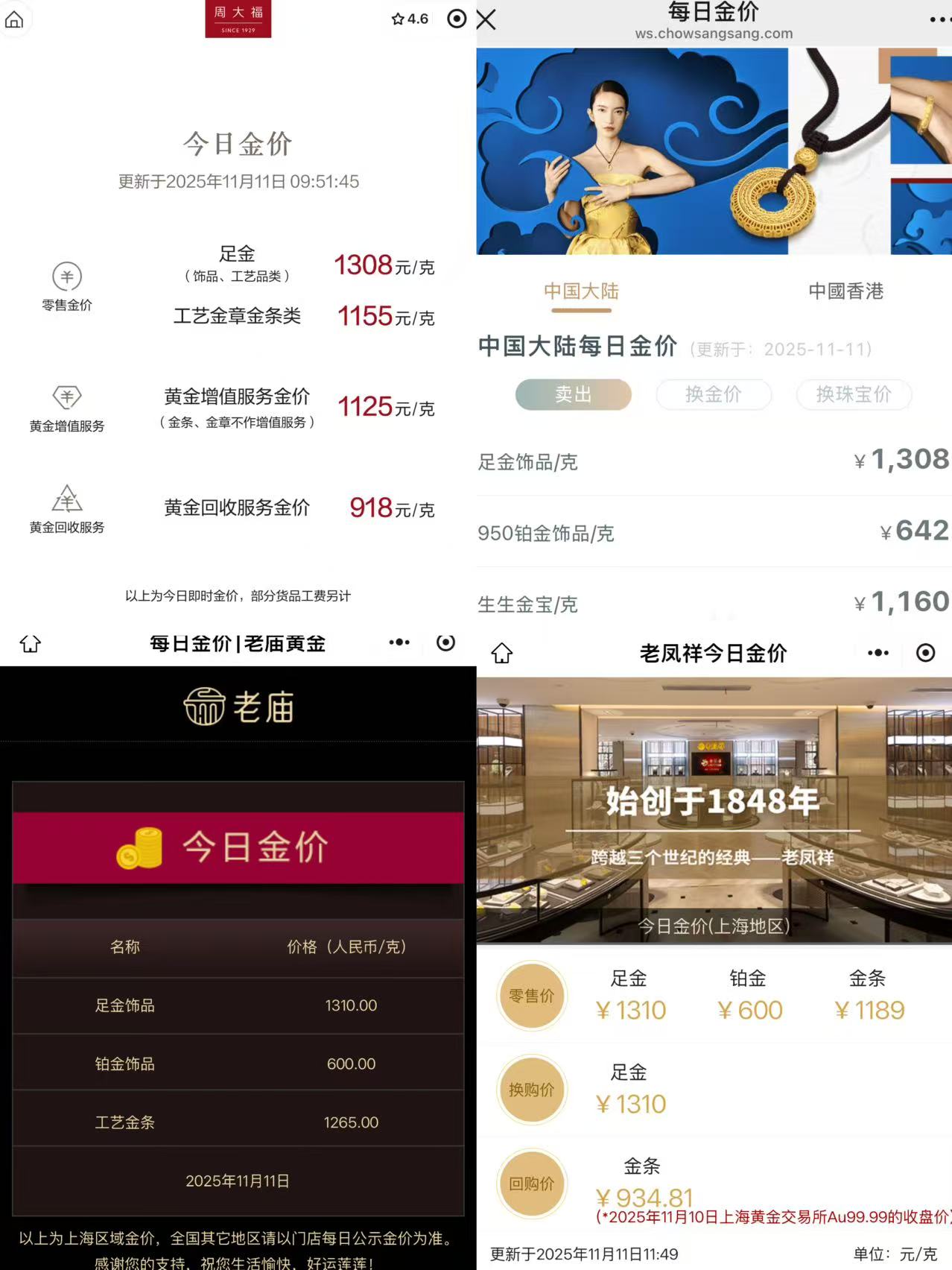Click the gold coins icon beside 今日金价 banner
Viewport: 952px width, 1270px height.
click(x=143, y=847)
